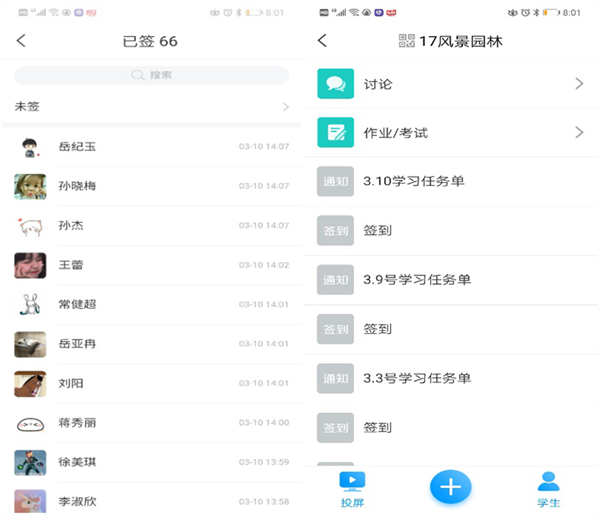600x515 pixels.
Task: Open the 讨论 section
Action: (450, 84)
